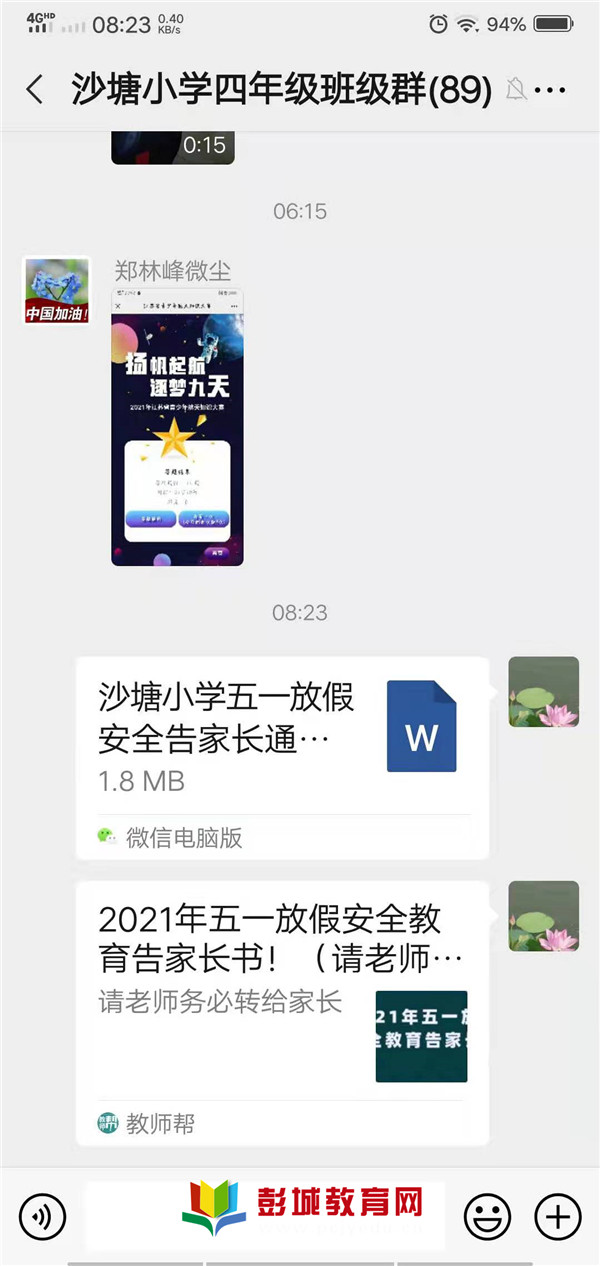View the image shared by 郑林峰微尘

(177, 427)
